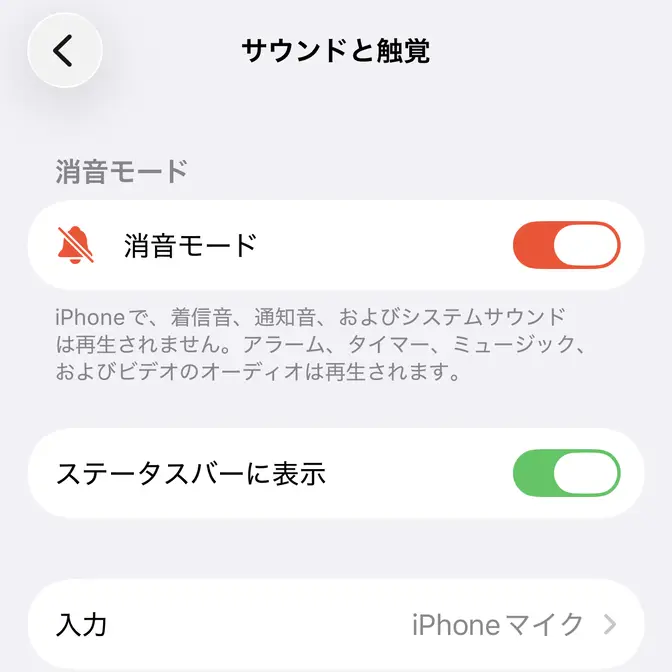Open the 入力 iPhoneマイク row
Screen dimensions: 672x672
click(336, 625)
